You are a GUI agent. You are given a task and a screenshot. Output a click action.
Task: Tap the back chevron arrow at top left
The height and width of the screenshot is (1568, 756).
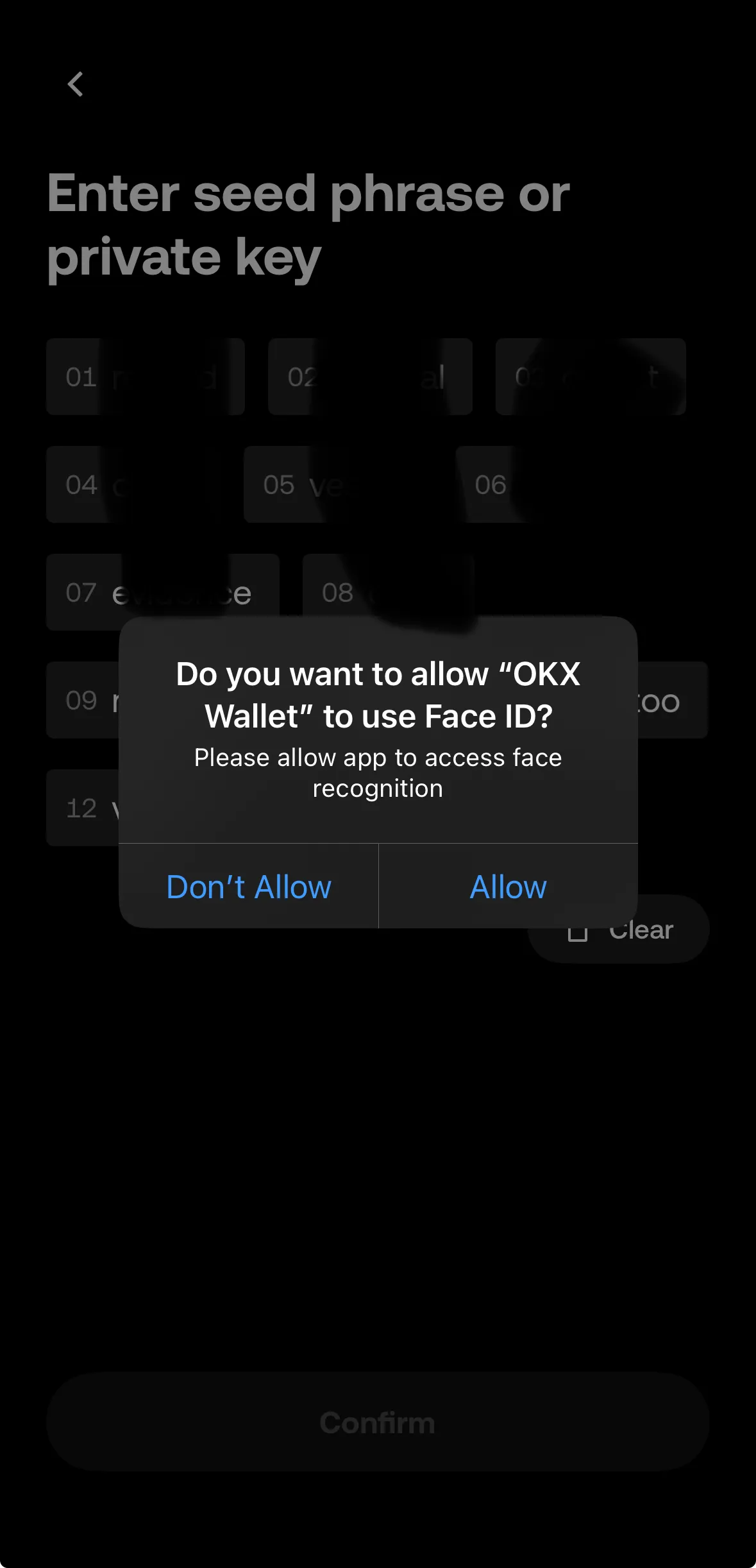point(76,85)
